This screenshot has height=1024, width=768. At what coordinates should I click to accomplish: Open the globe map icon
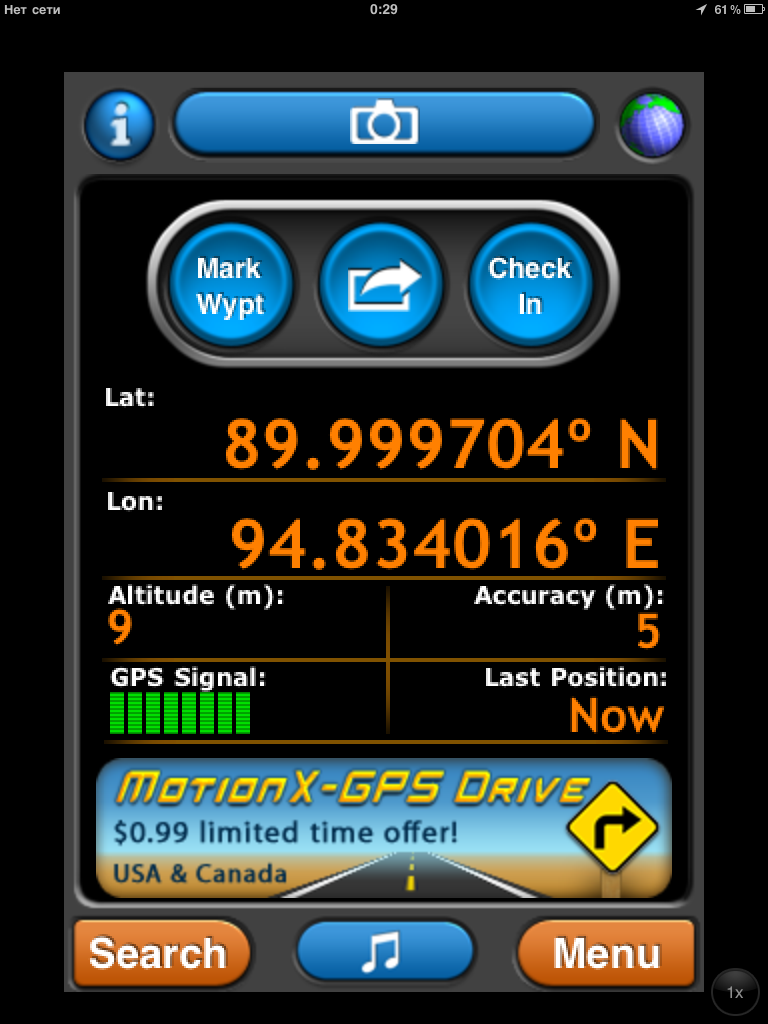pos(652,126)
